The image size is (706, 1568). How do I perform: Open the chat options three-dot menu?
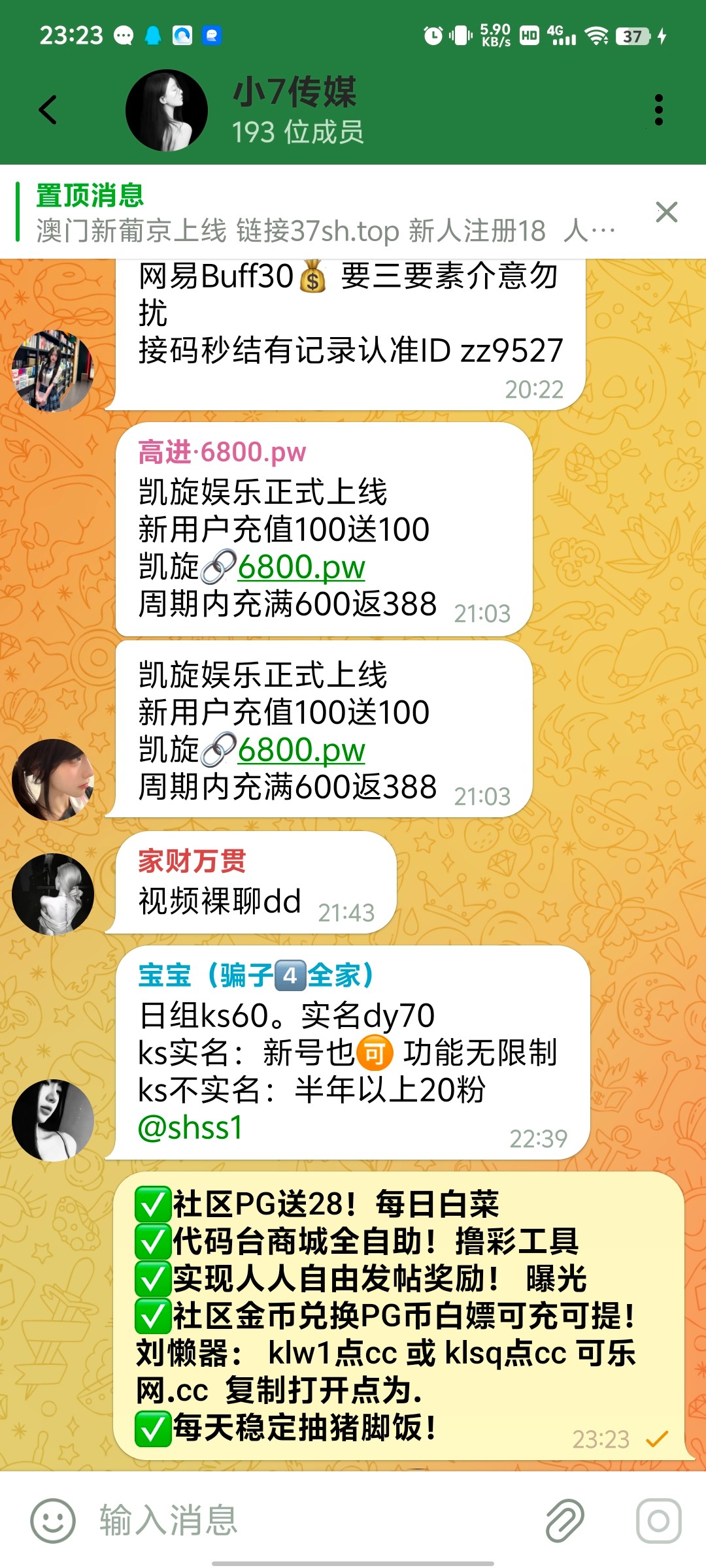[658, 110]
